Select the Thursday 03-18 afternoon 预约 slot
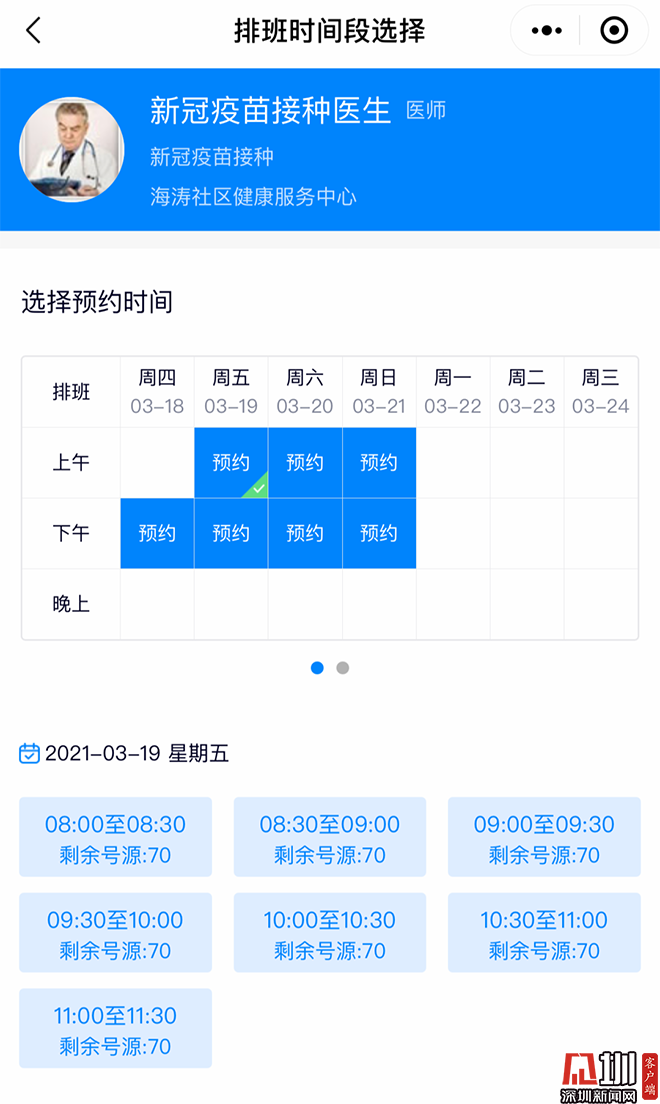Image resolution: width=660 pixels, height=1104 pixels. pos(157,533)
